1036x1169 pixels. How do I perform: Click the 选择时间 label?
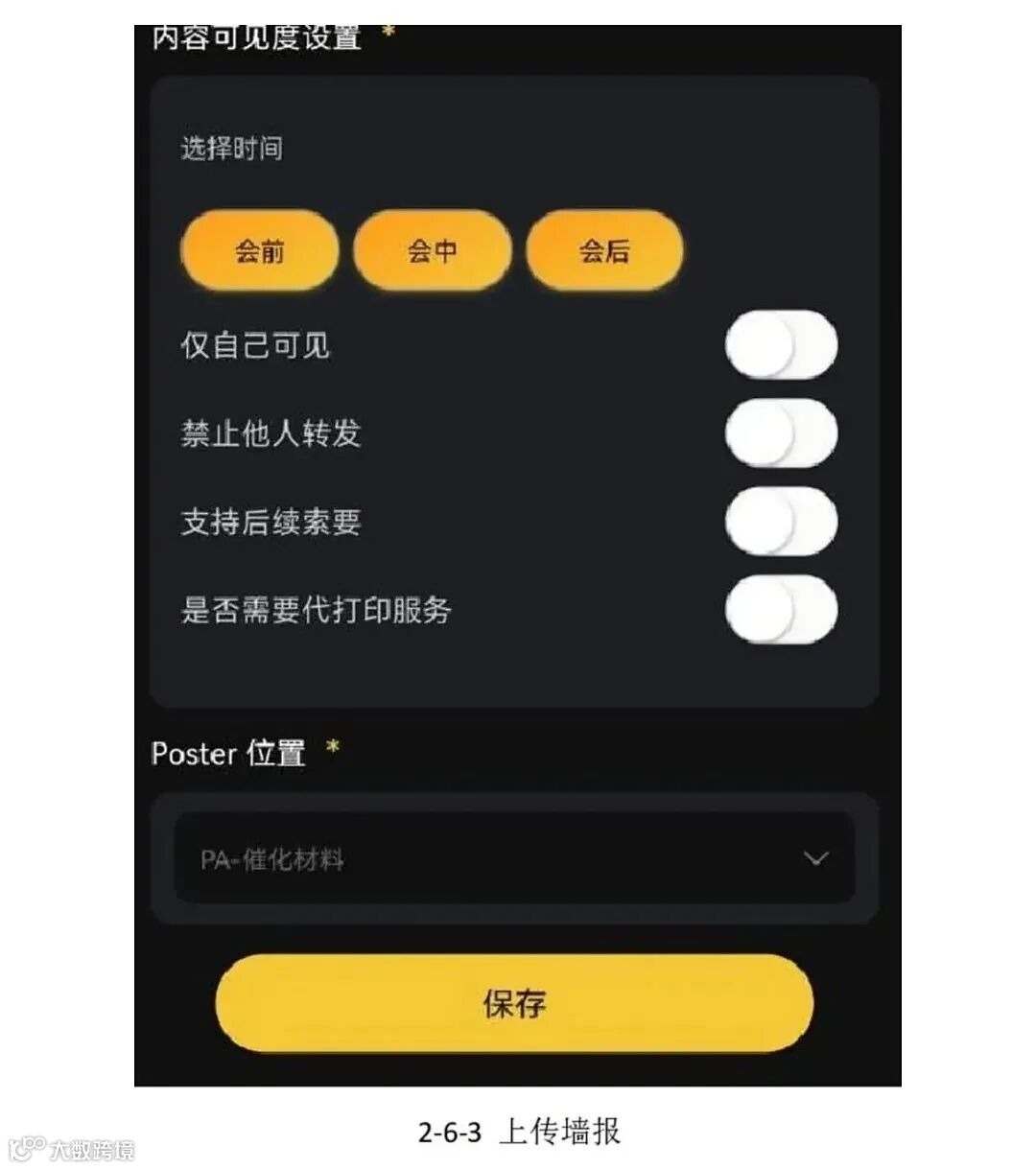point(230,149)
